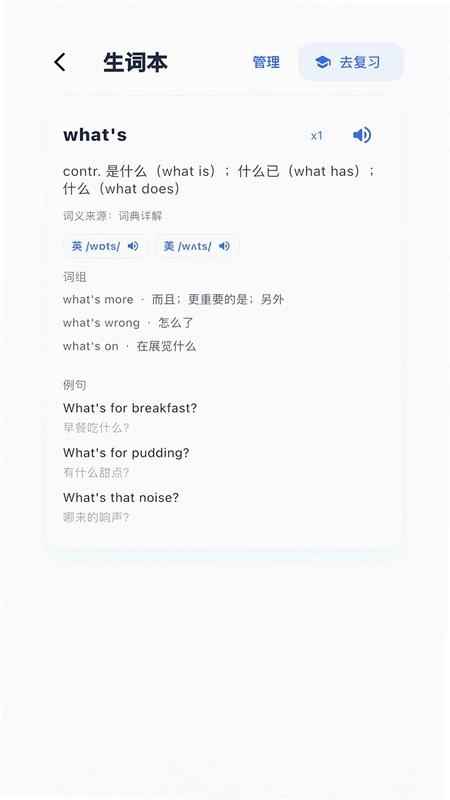Go back from the 生词本 page
This screenshot has height=800, width=450.
coord(60,62)
